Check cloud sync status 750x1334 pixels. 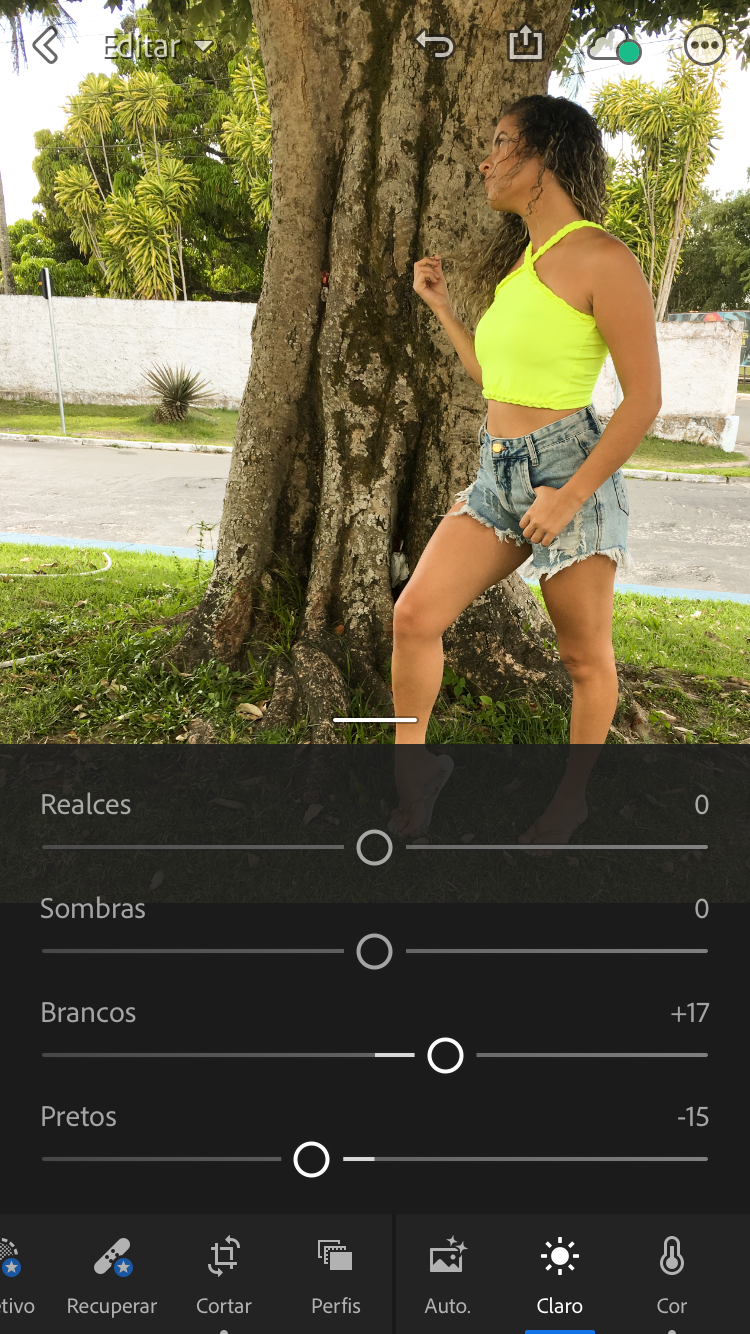(613, 46)
